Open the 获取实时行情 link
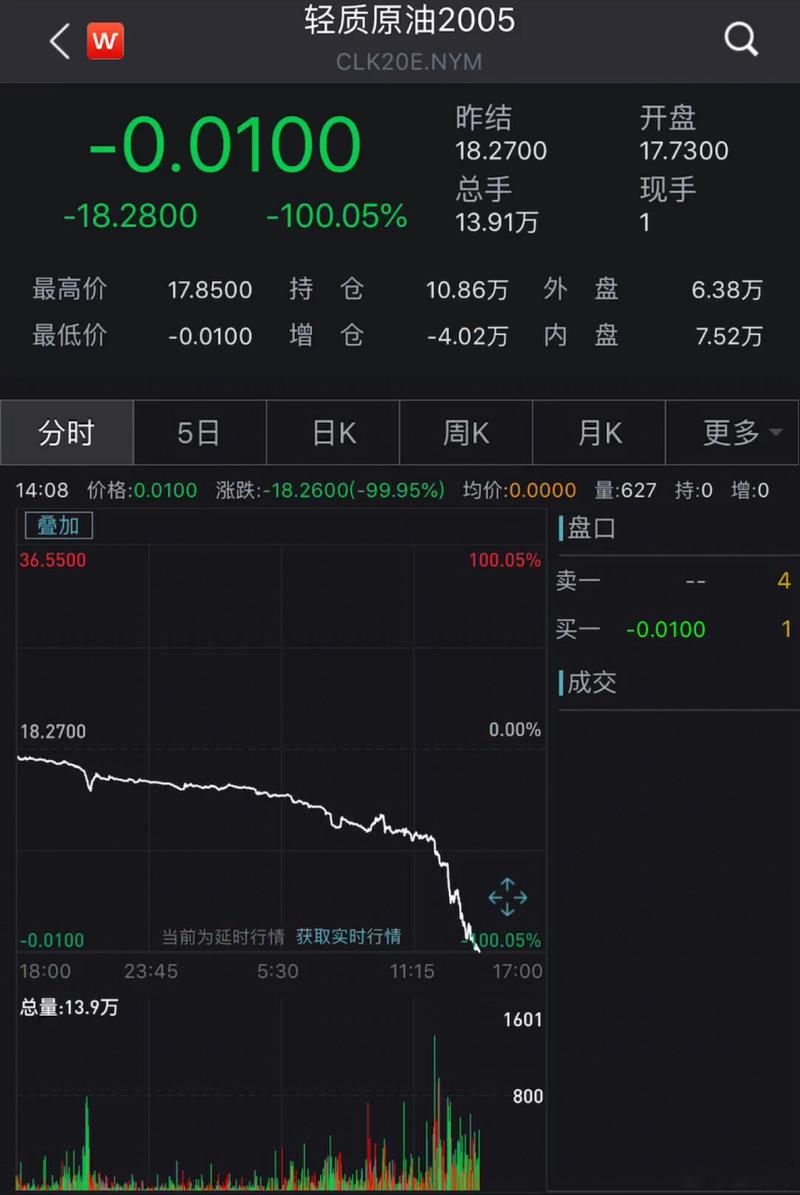Screen dimensions: 800x1195 (348, 937)
